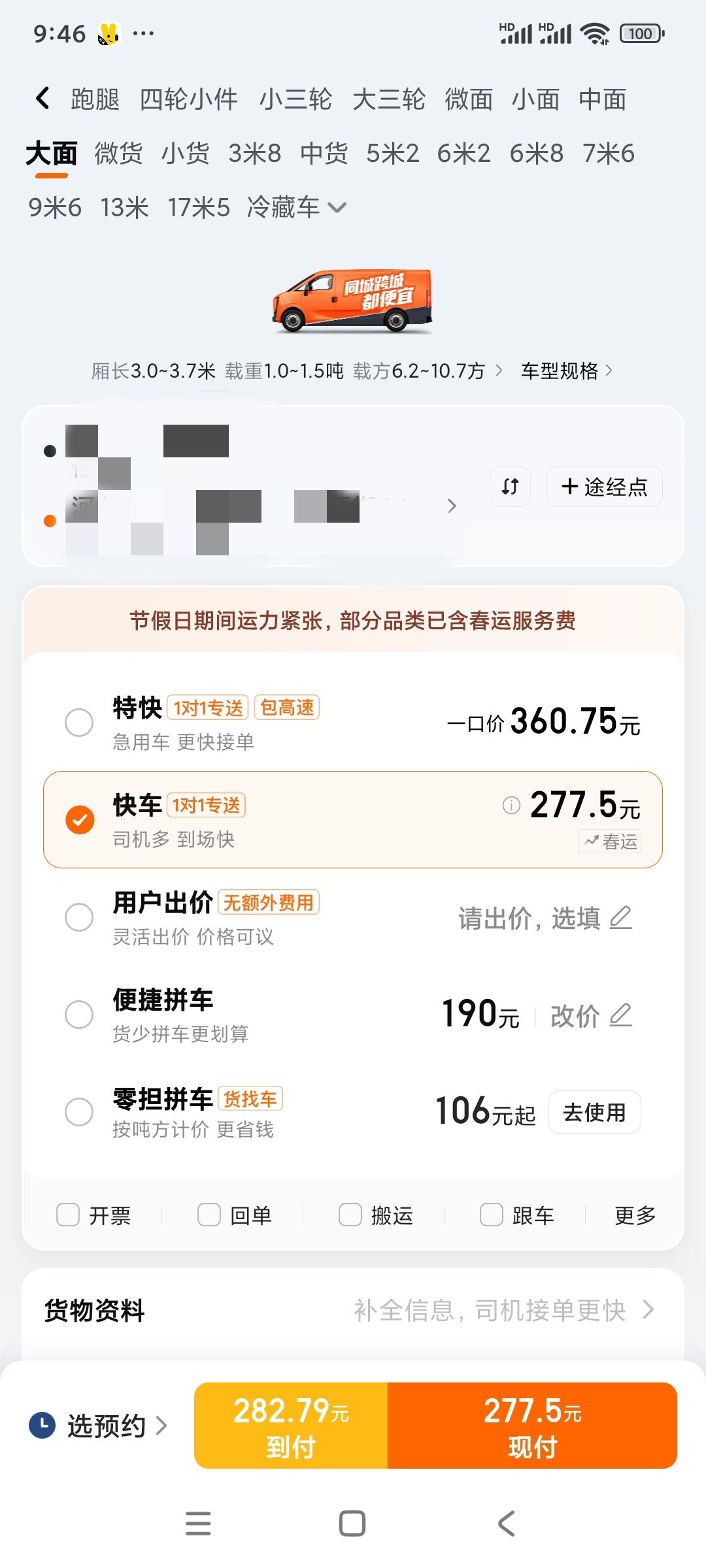Viewport: 706px width, 1568px height.
Task: Pay now with 277.5元 现付
Action: [532, 1426]
